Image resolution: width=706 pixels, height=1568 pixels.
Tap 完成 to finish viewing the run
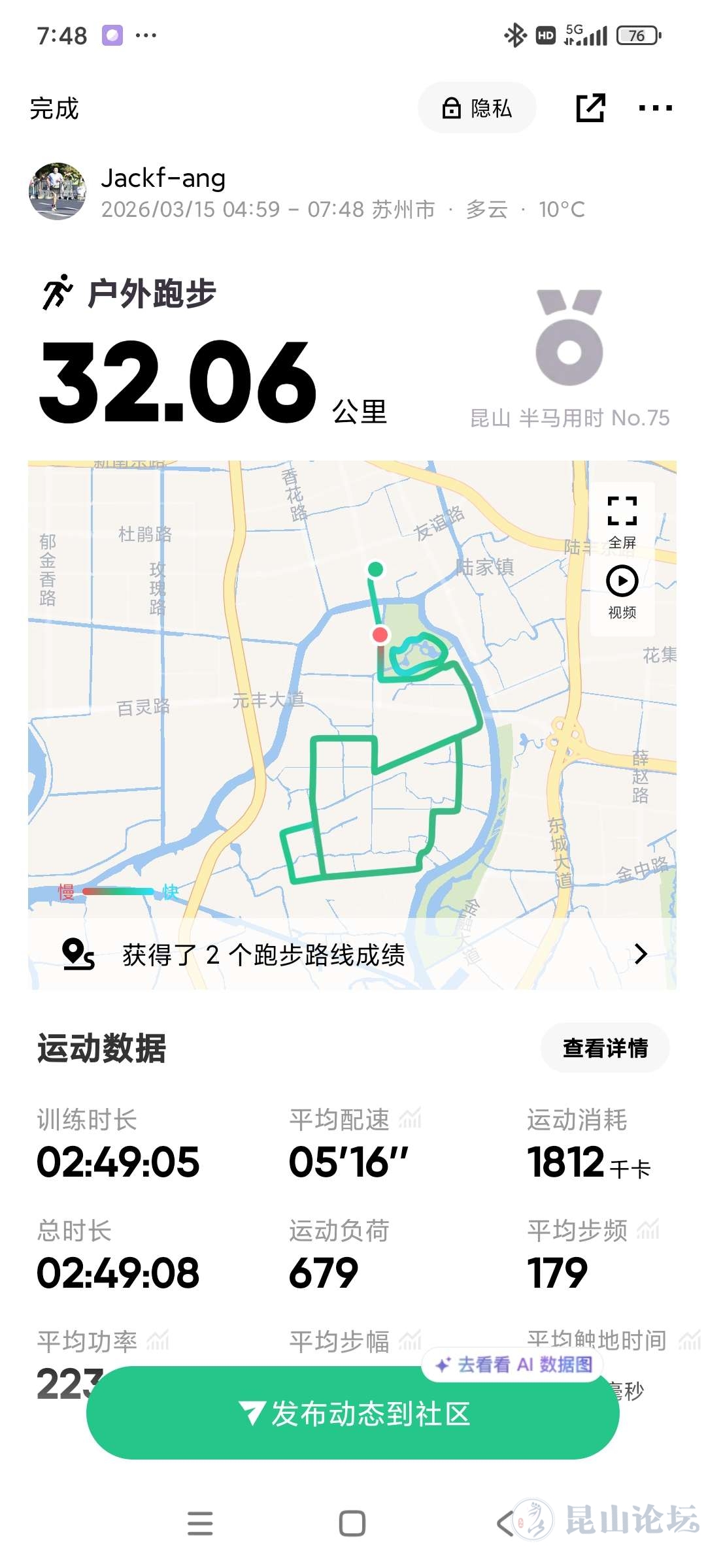54,108
